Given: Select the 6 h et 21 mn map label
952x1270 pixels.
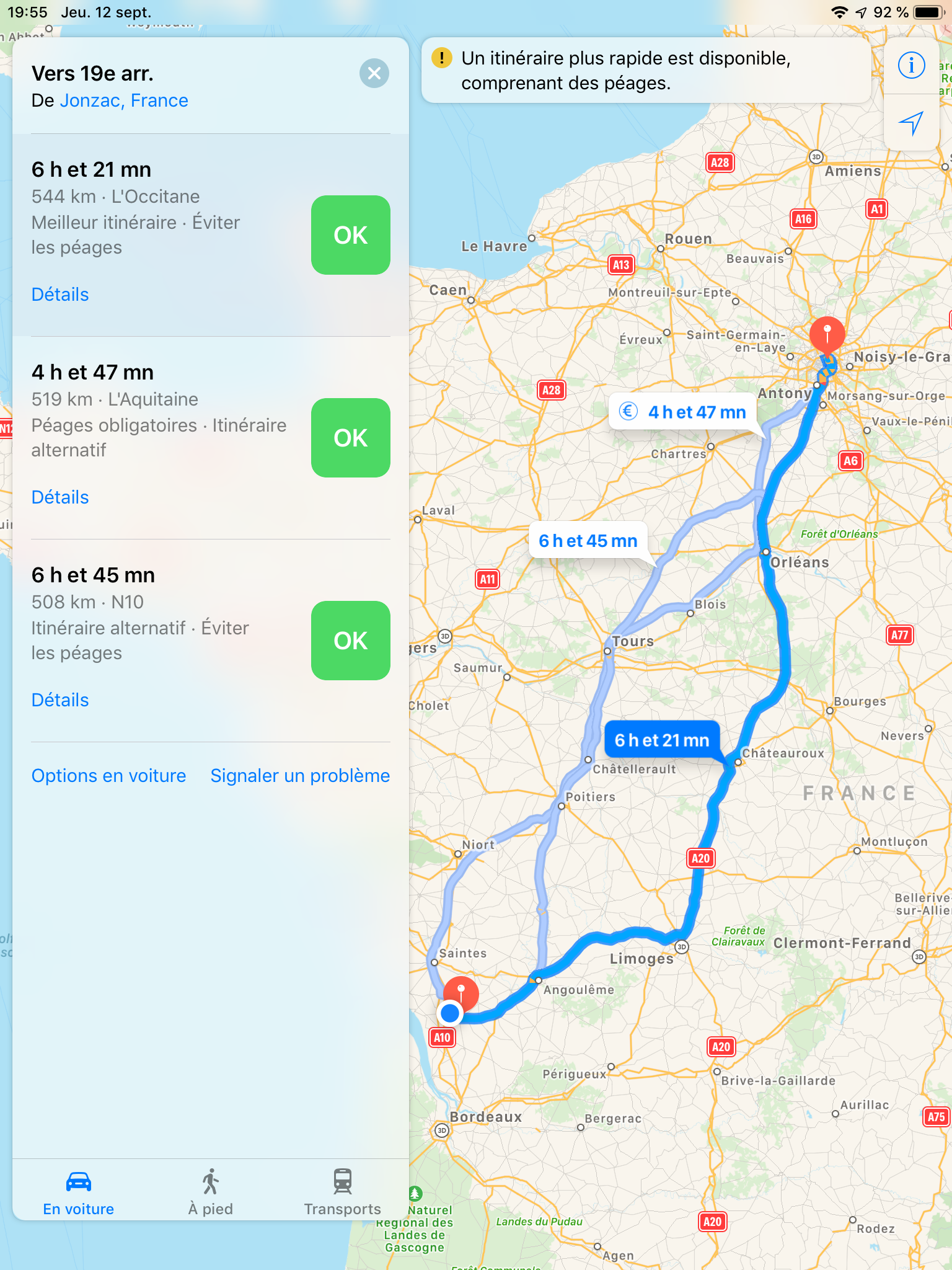Looking at the screenshot, I should (661, 740).
